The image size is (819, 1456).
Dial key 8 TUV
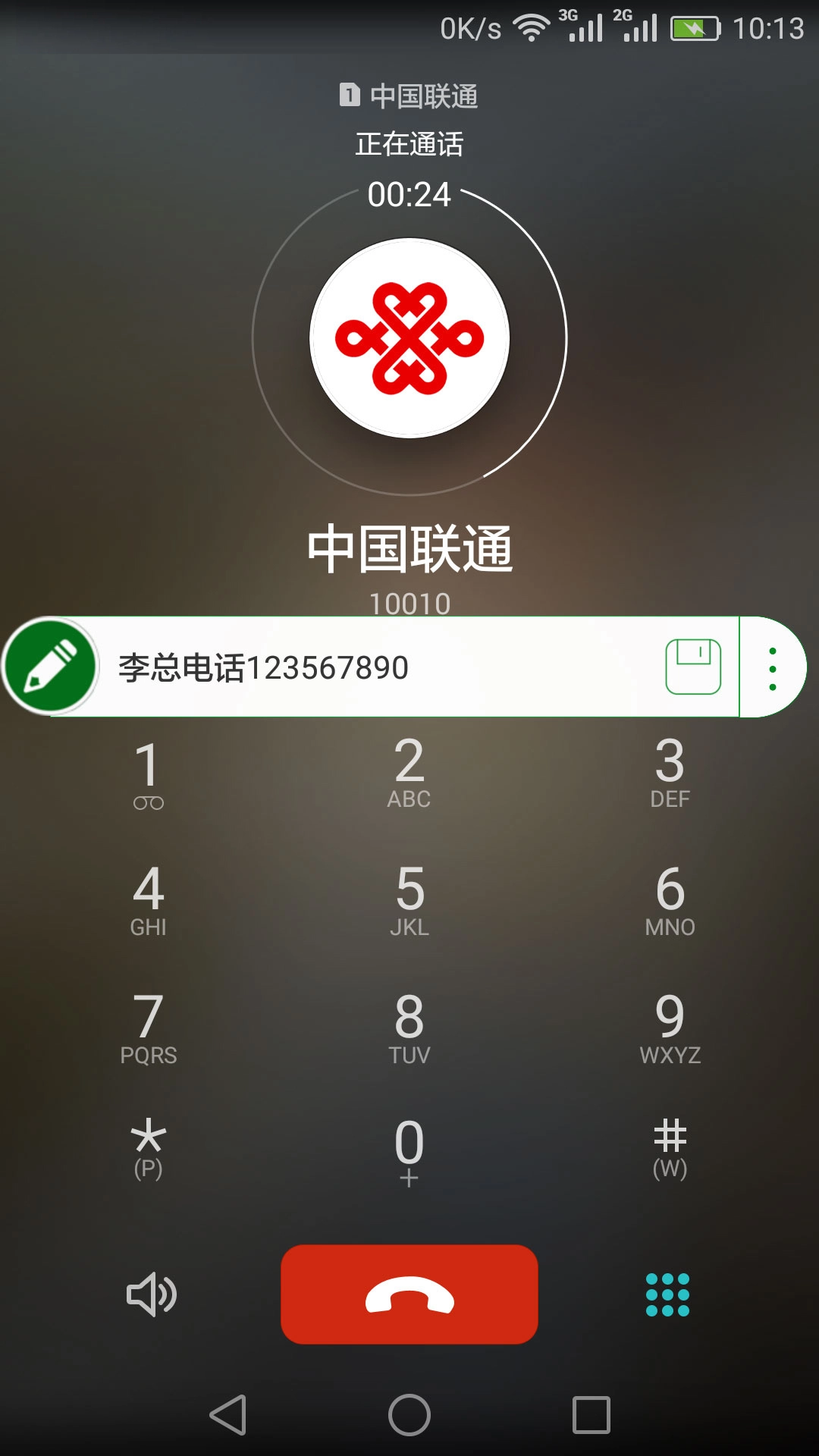click(x=409, y=1029)
